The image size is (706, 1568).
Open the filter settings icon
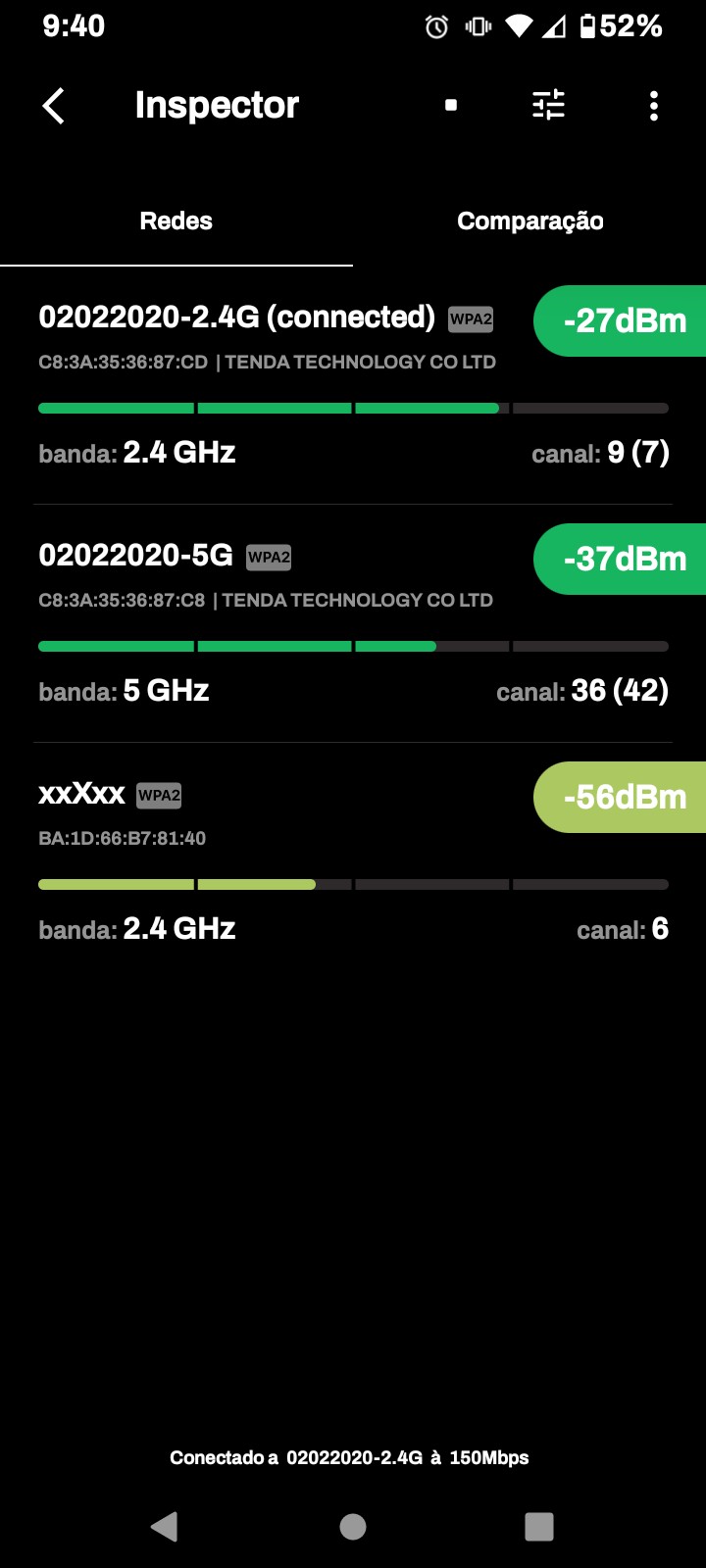click(x=548, y=105)
